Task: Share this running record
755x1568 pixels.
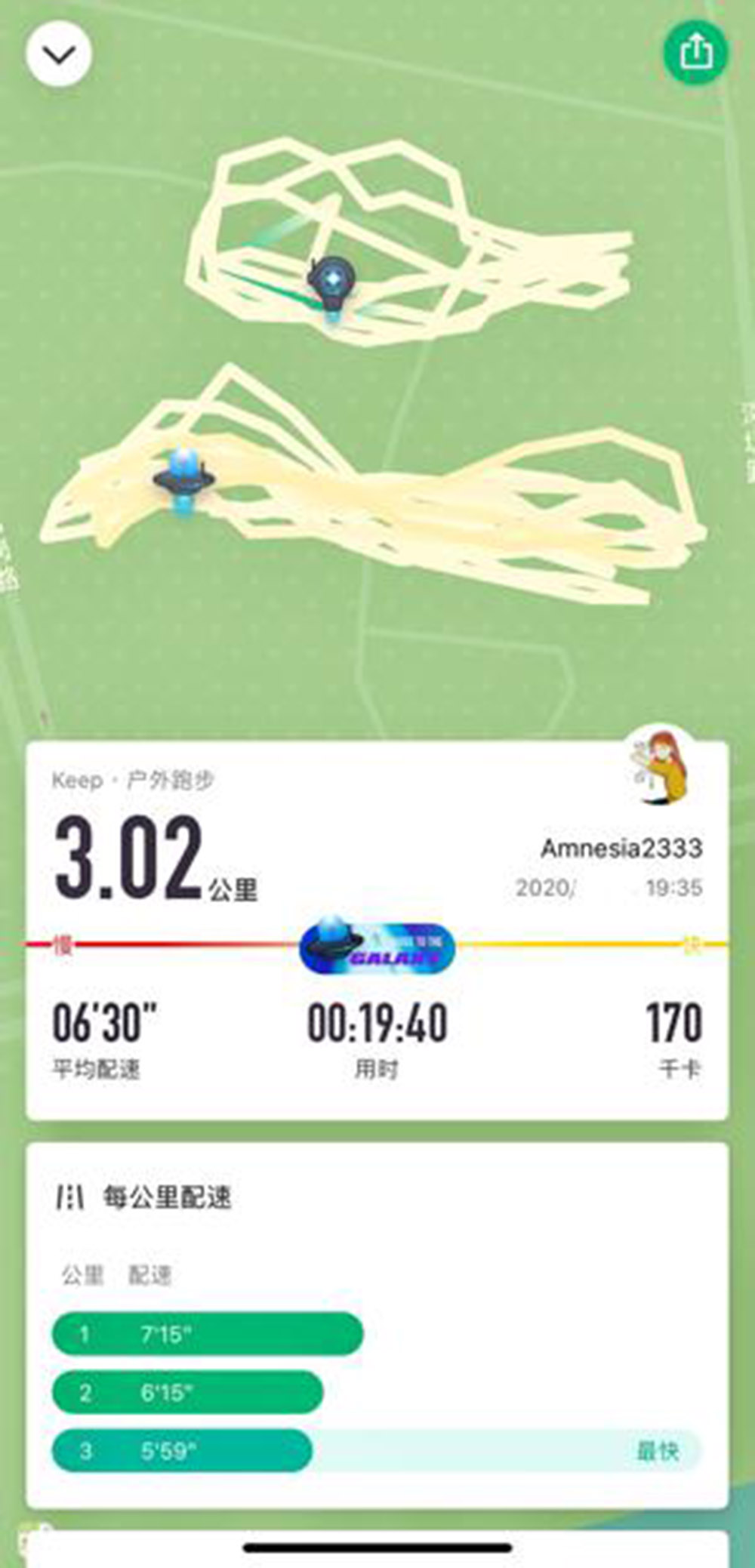Action: (x=695, y=52)
